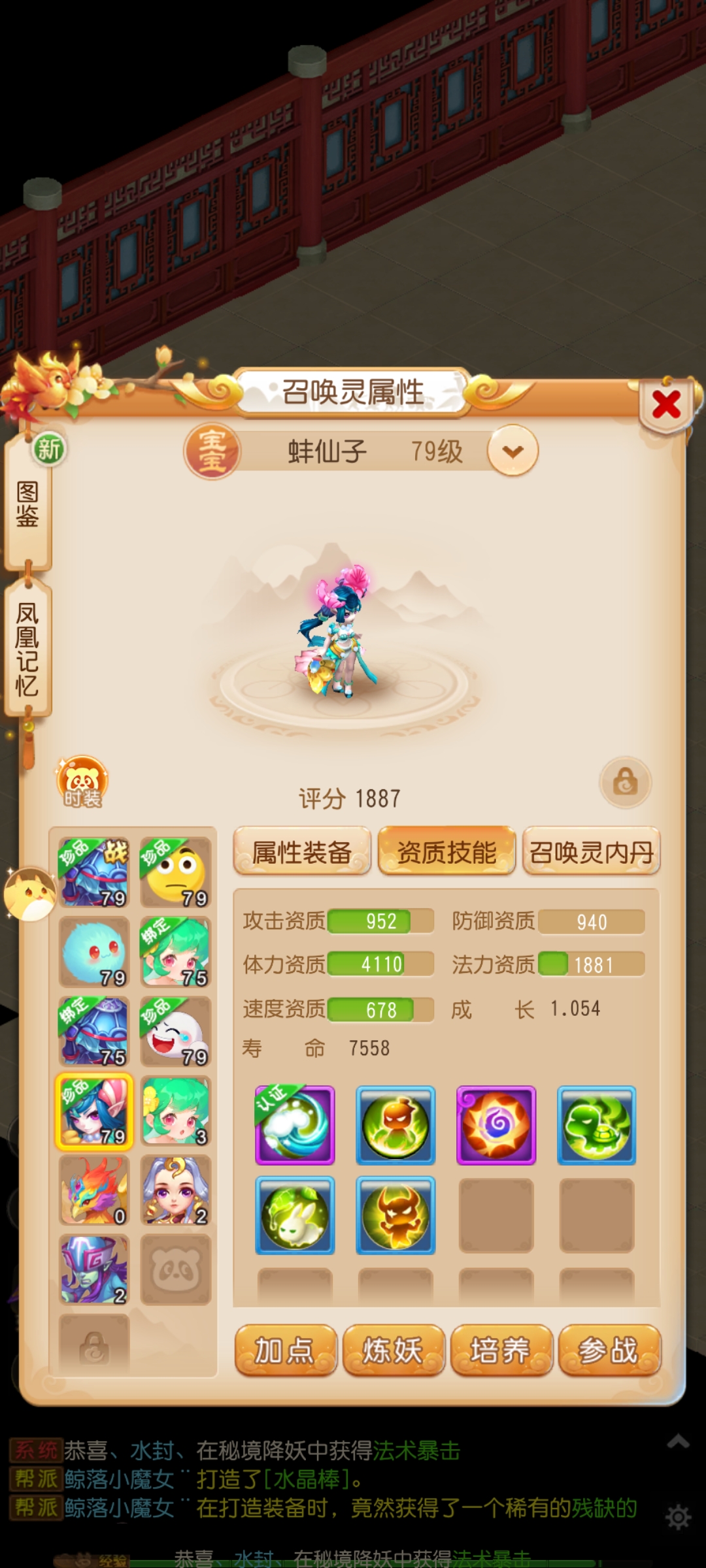Tap the 培养 button
The width and height of the screenshot is (706, 1568).
point(501,1351)
